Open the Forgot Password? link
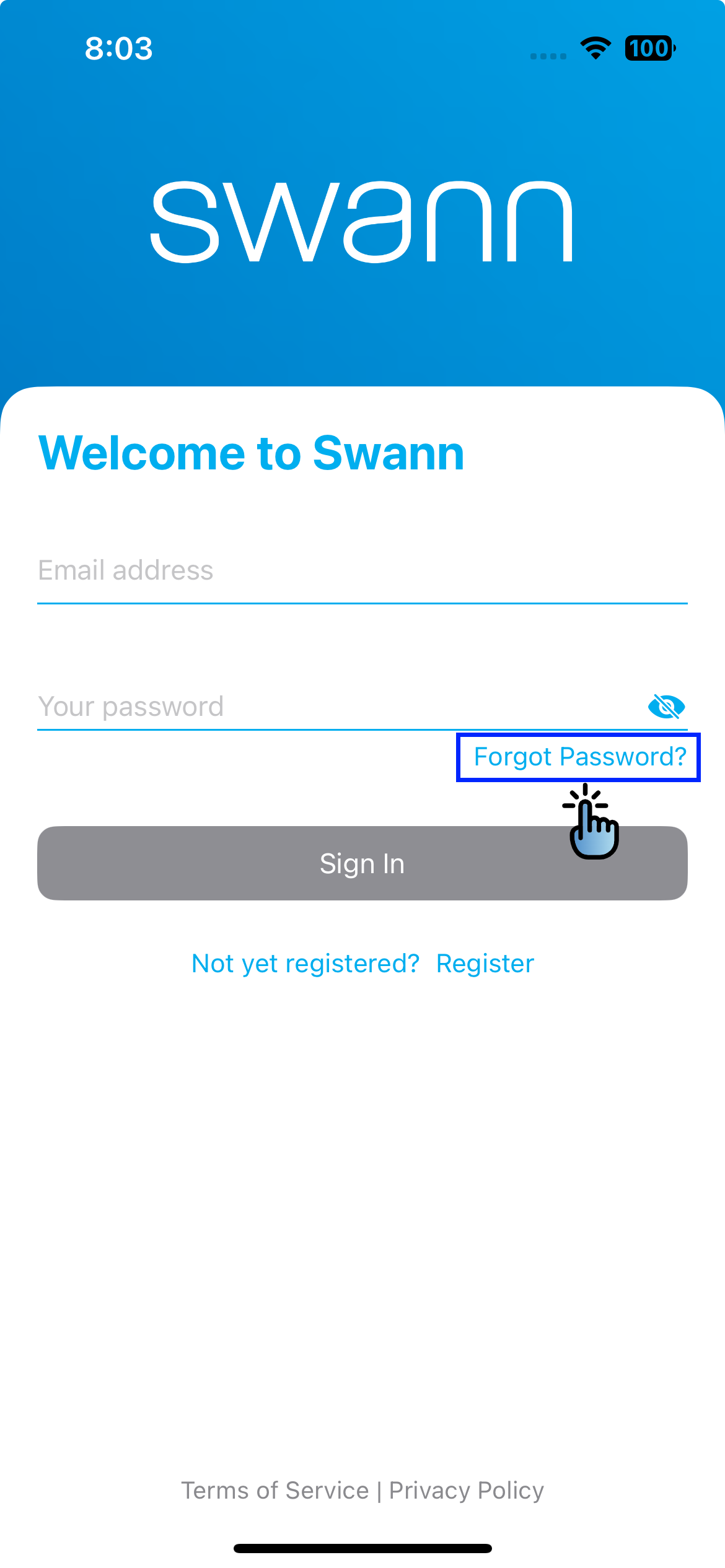 tap(579, 757)
